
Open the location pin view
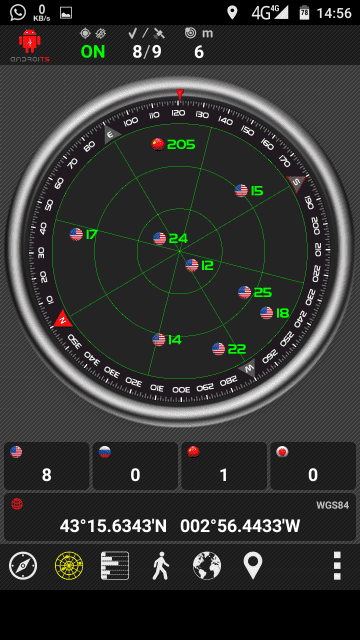(253, 566)
